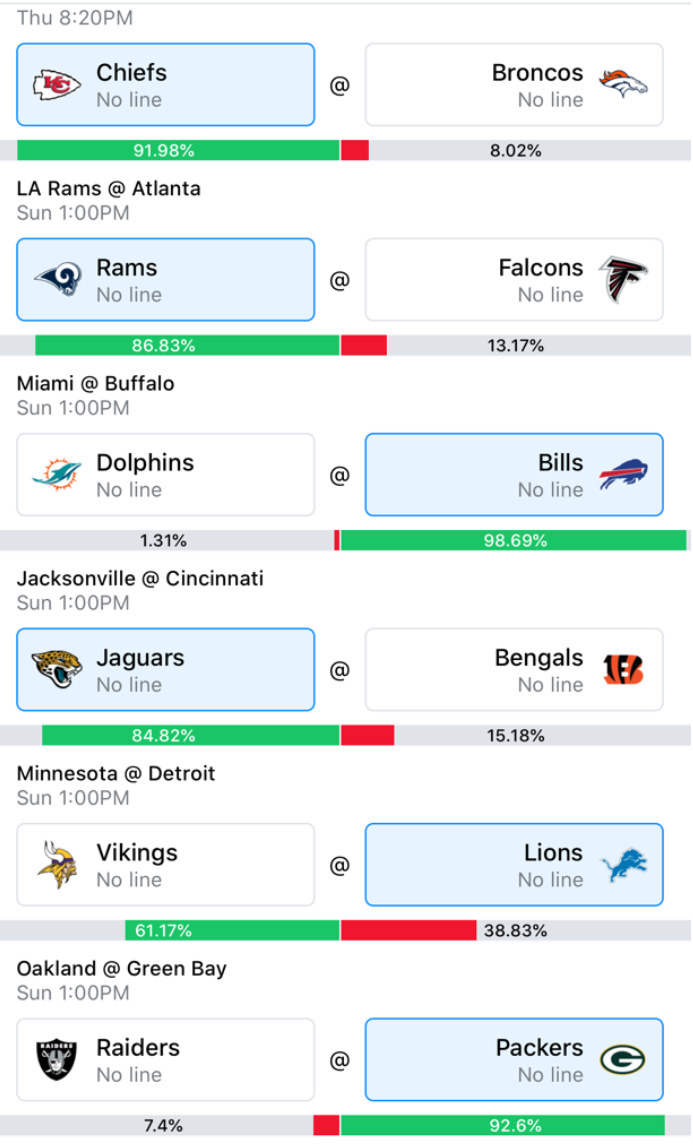Choose the Bills to win

[x=514, y=474]
